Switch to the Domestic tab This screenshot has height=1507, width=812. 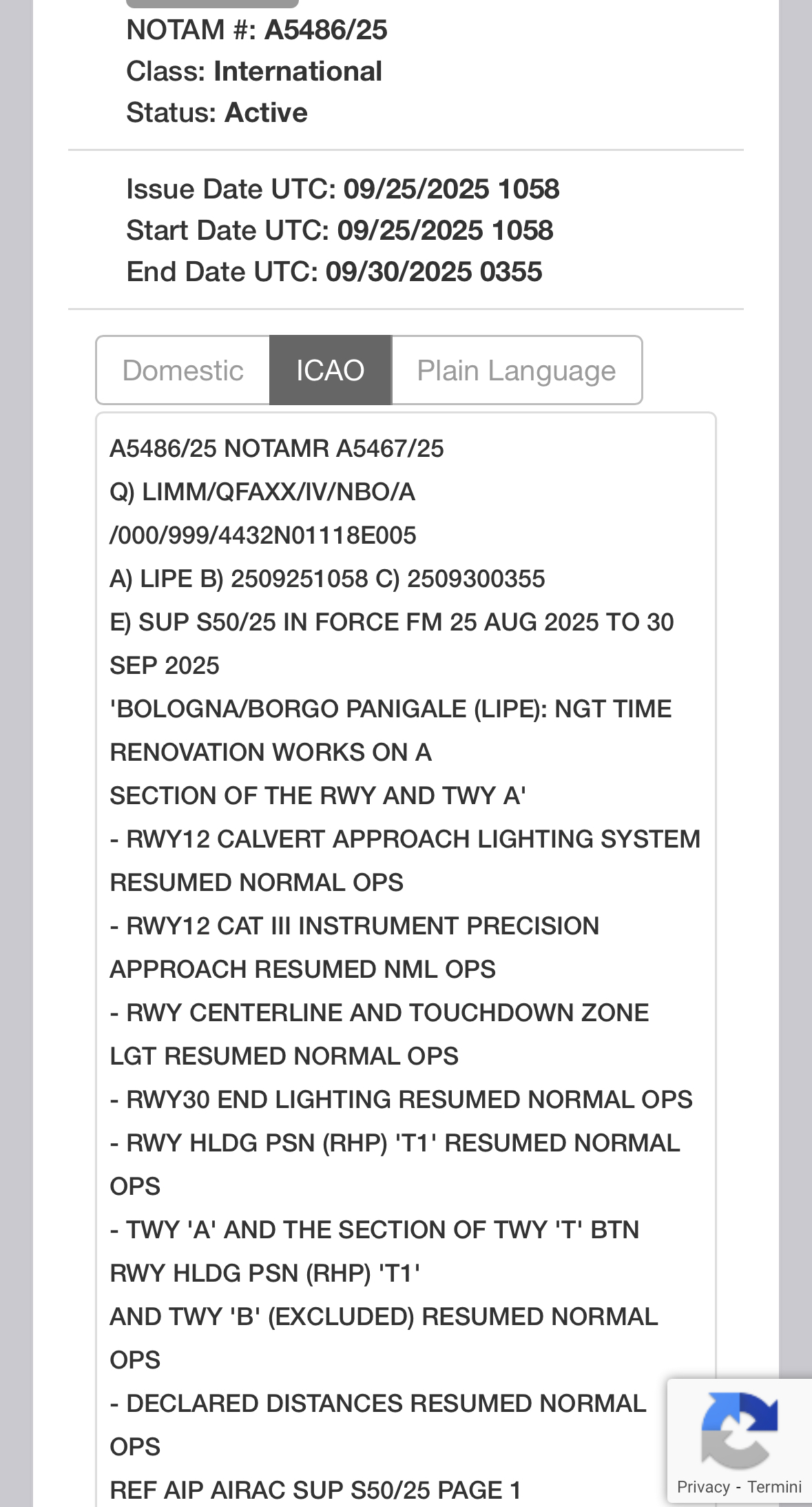click(x=183, y=371)
